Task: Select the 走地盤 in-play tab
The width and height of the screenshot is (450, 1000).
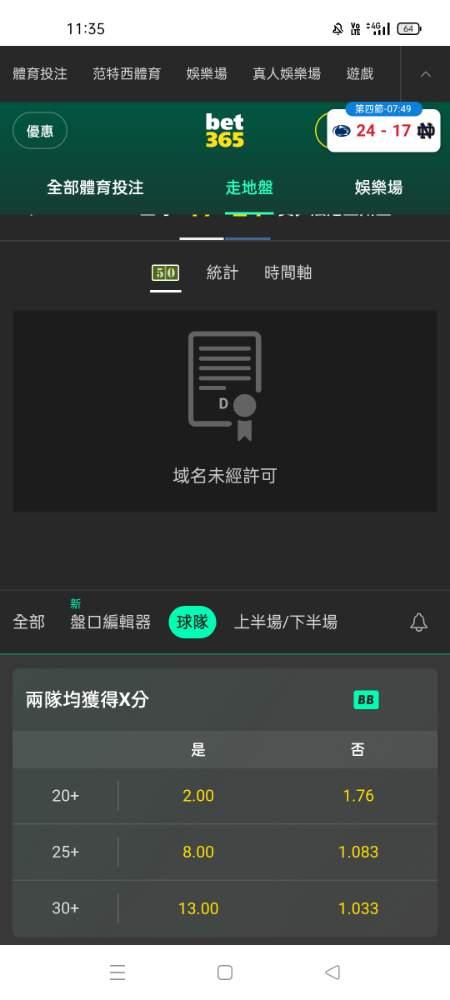Action: pos(249,188)
